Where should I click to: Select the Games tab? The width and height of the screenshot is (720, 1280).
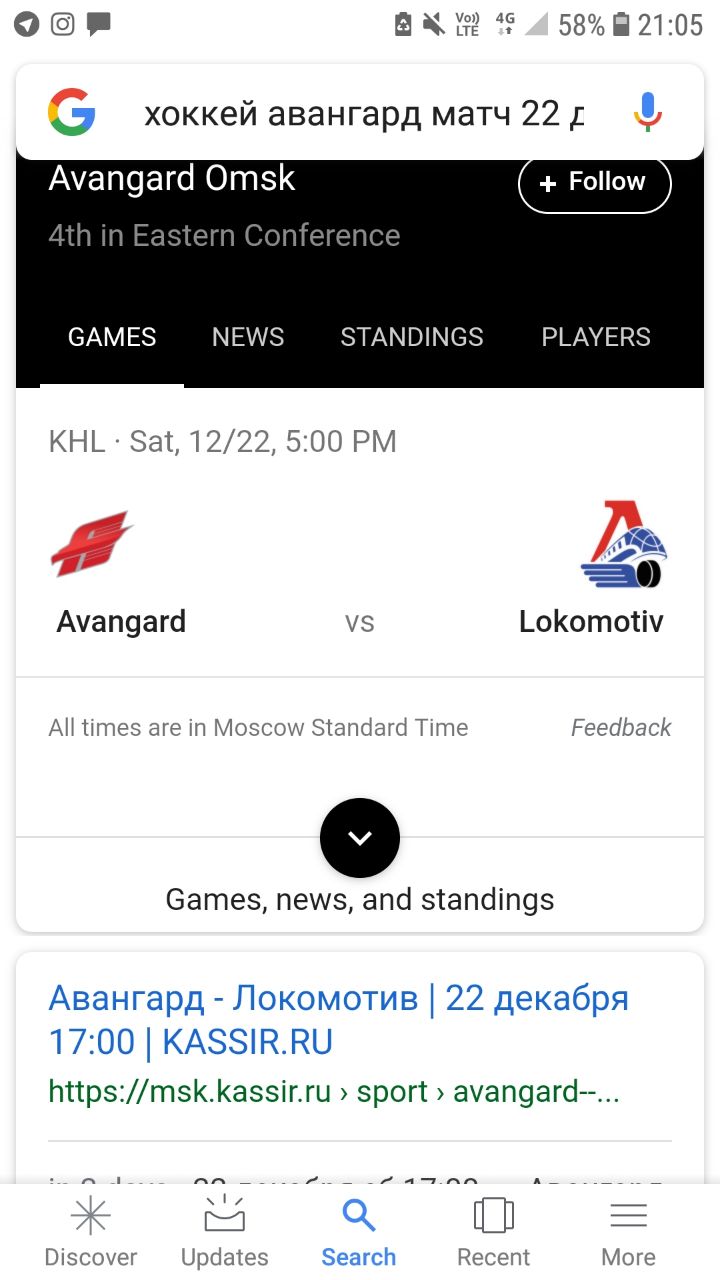(112, 337)
